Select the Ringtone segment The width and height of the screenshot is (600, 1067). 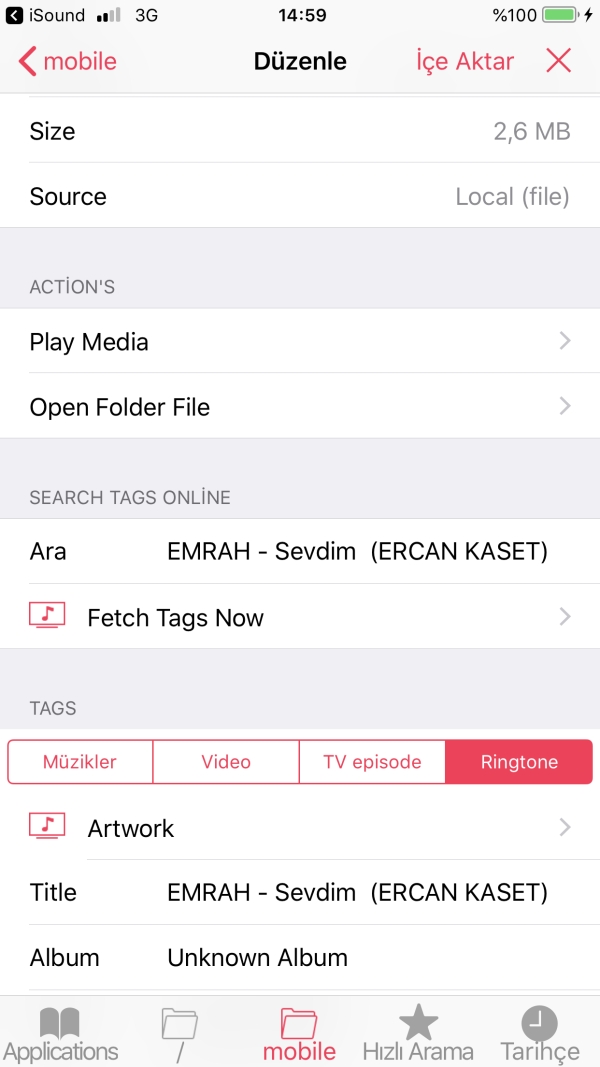[x=519, y=762]
